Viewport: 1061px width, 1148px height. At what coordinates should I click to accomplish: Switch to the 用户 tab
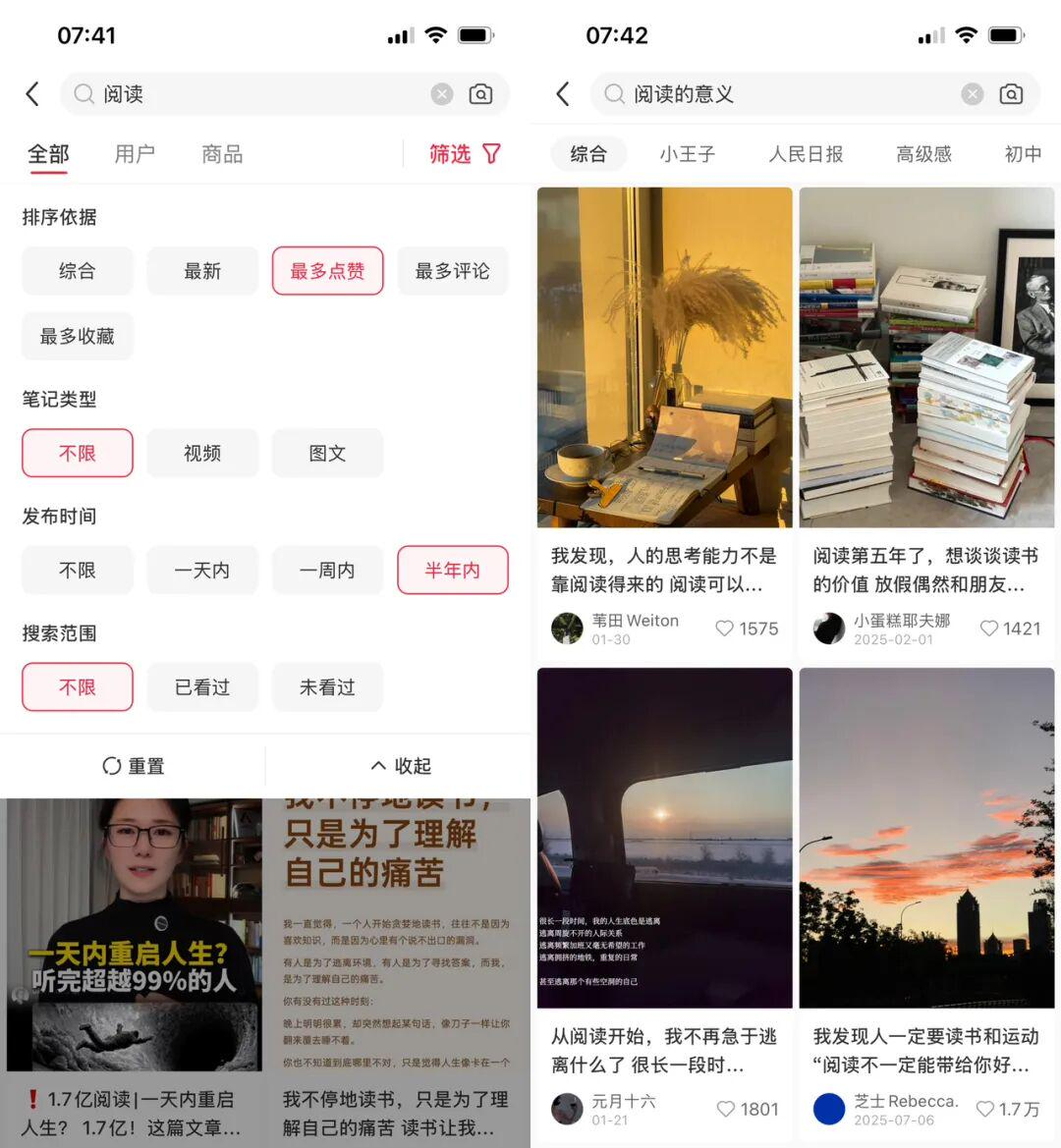click(135, 154)
